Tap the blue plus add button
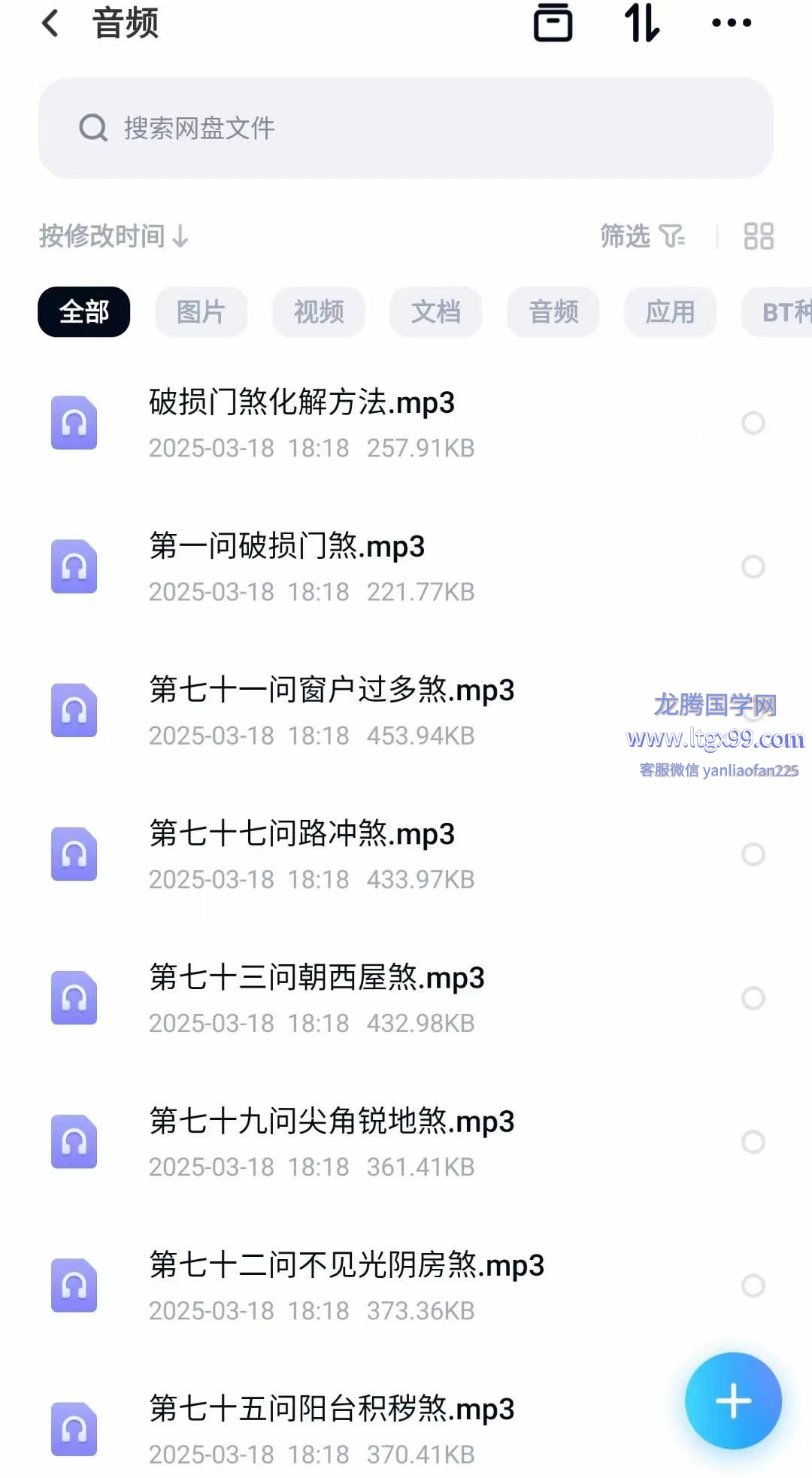 pos(733,1401)
